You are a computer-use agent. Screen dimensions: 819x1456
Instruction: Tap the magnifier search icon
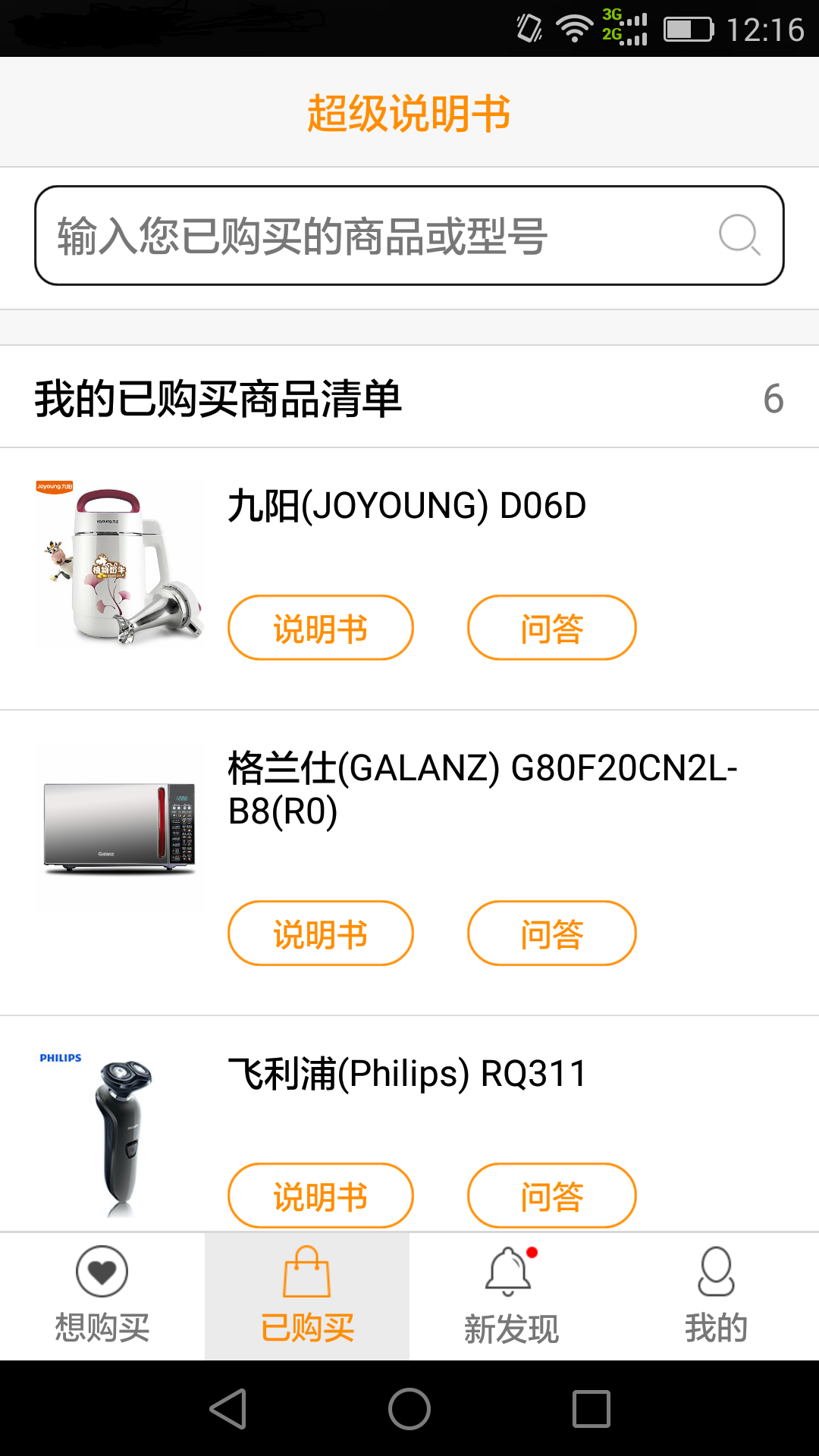(x=739, y=234)
